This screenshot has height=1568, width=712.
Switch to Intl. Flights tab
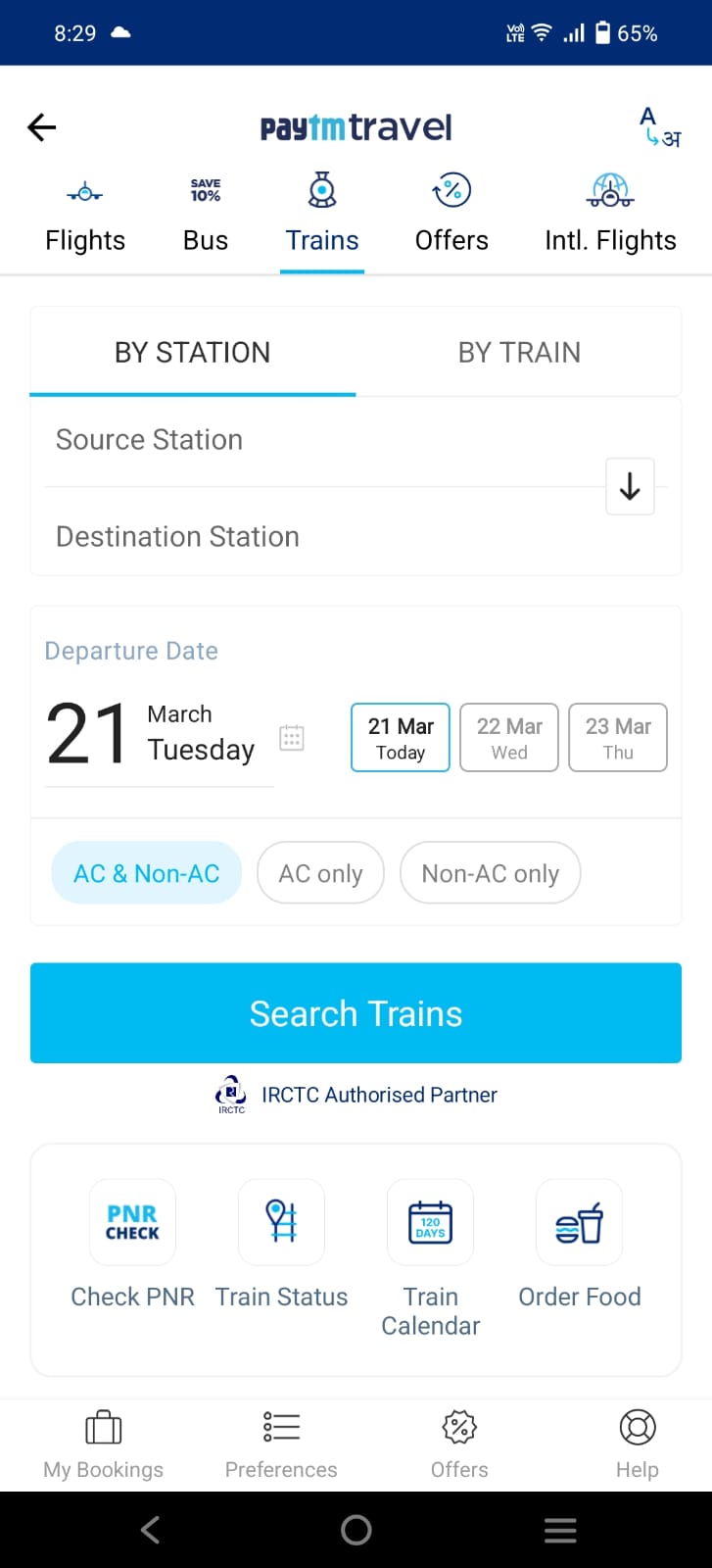pos(610,216)
